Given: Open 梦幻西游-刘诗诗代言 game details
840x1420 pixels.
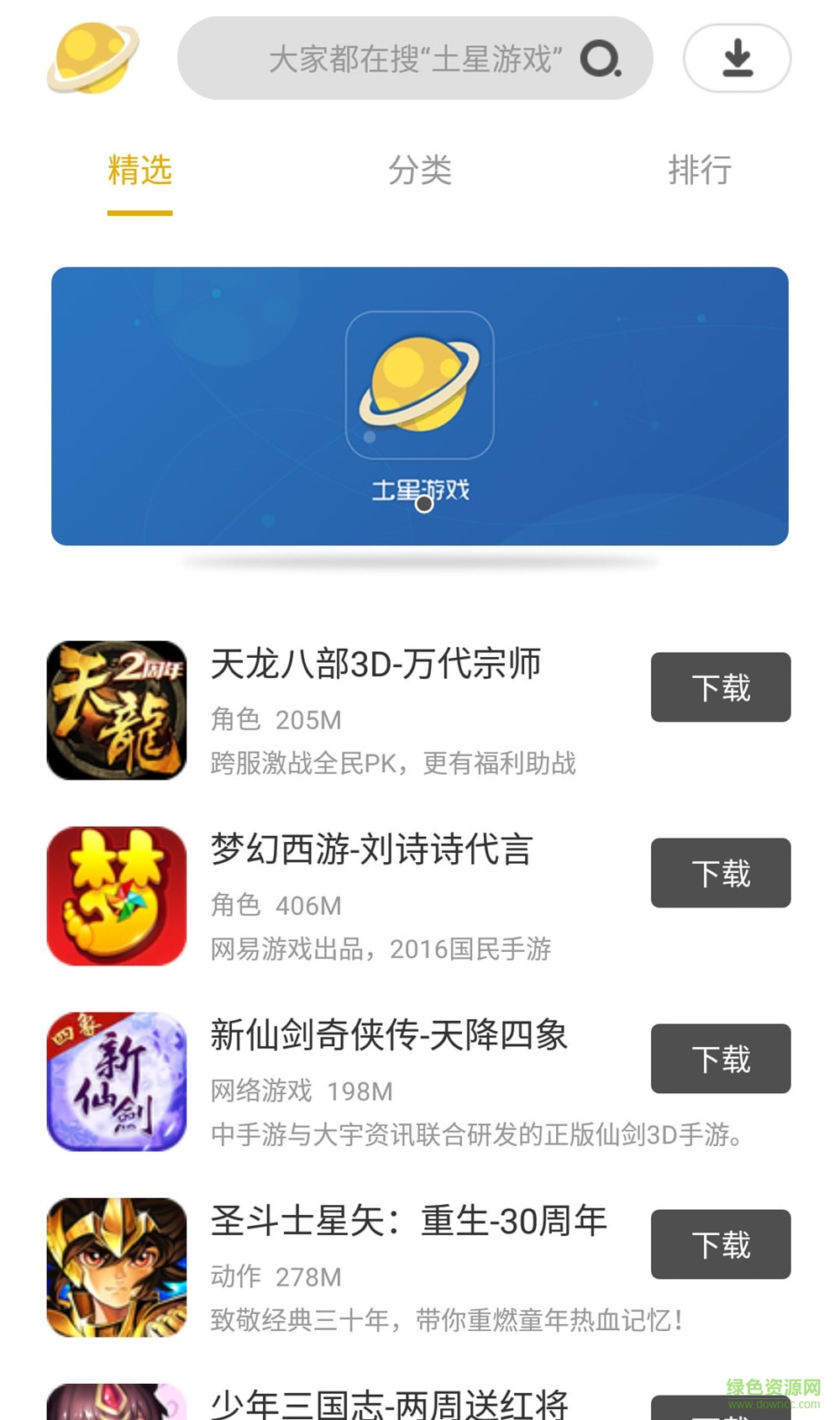Looking at the screenshot, I should (x=371, y=850).
